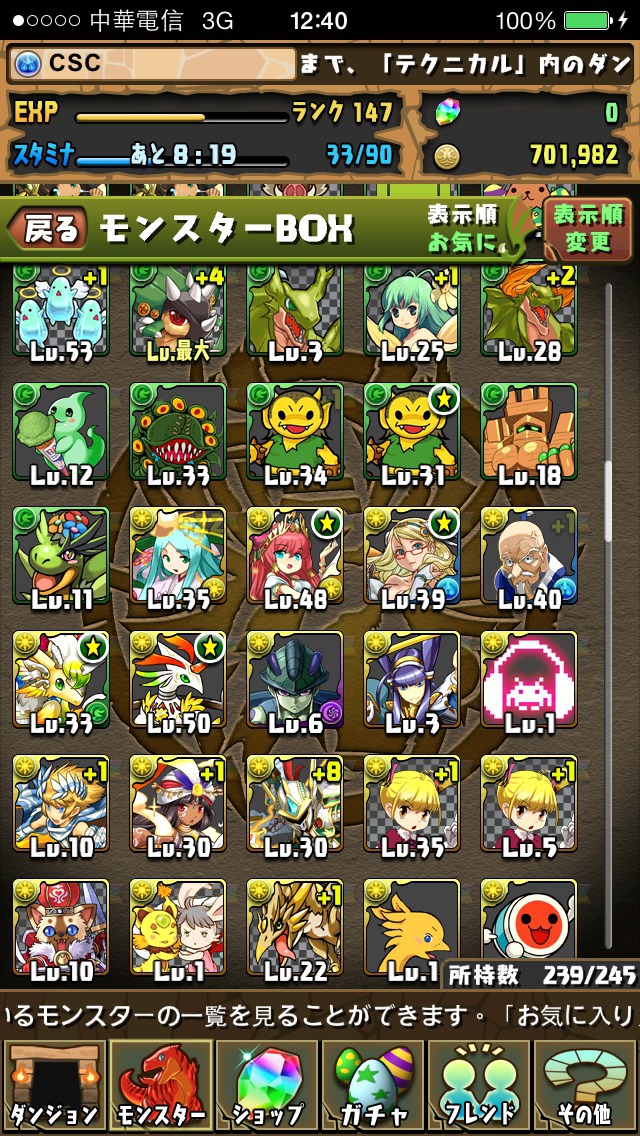This screenshot has height=1136, width=640.
Task: Choose the Lv.6 dark green helmet monster
Action: [x=295, y=680]
